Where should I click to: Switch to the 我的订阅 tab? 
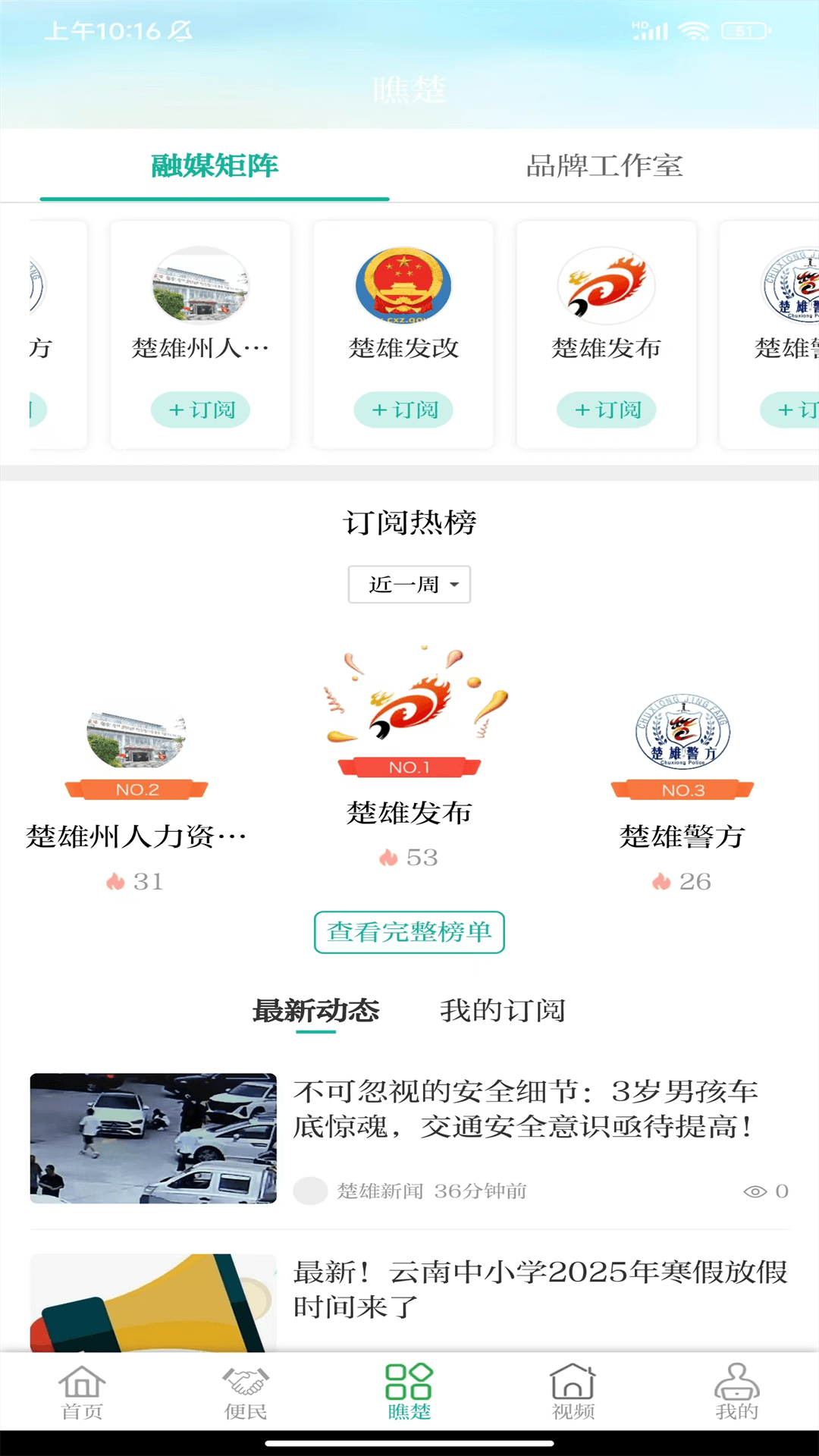pyautogui.click(x=503, y=1012)
